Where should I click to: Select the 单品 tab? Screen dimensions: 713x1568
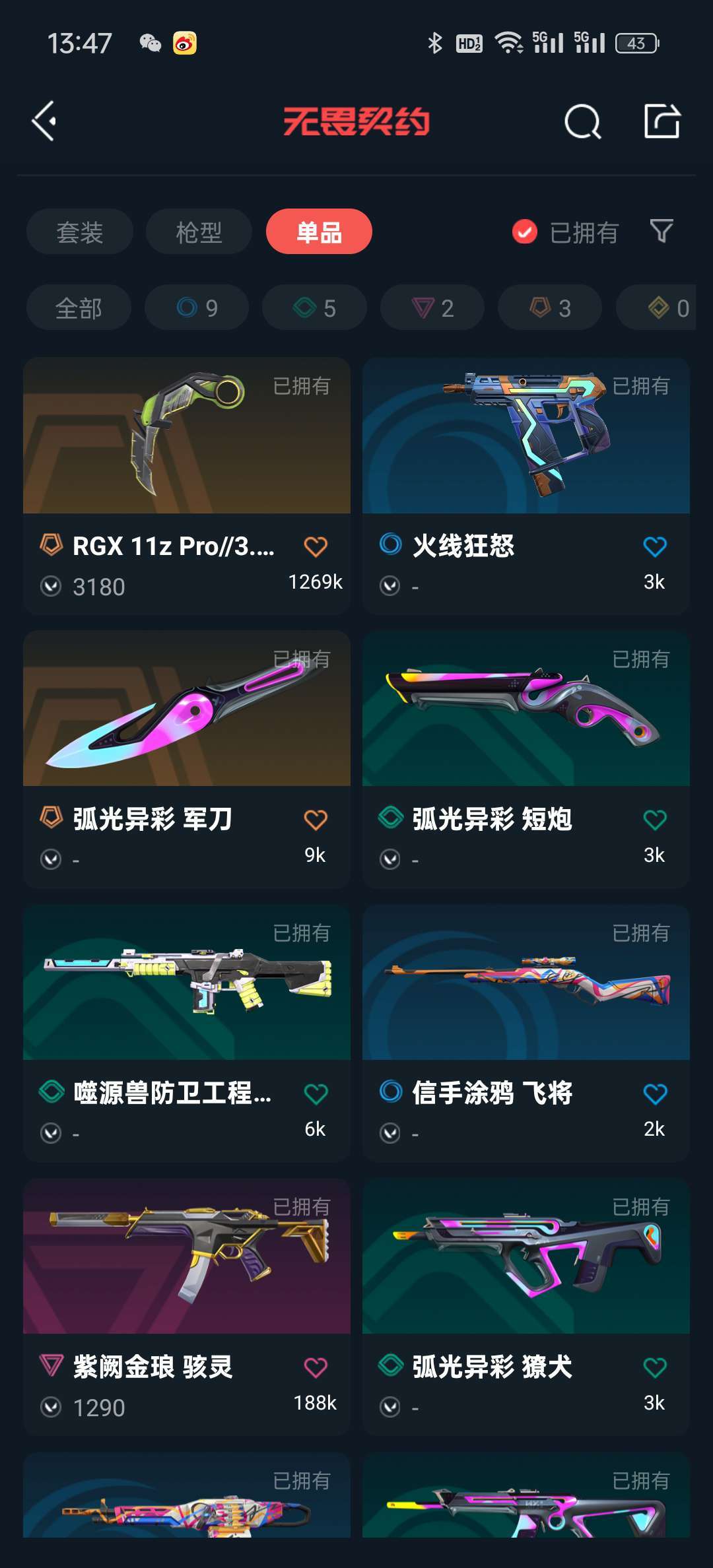319,232
